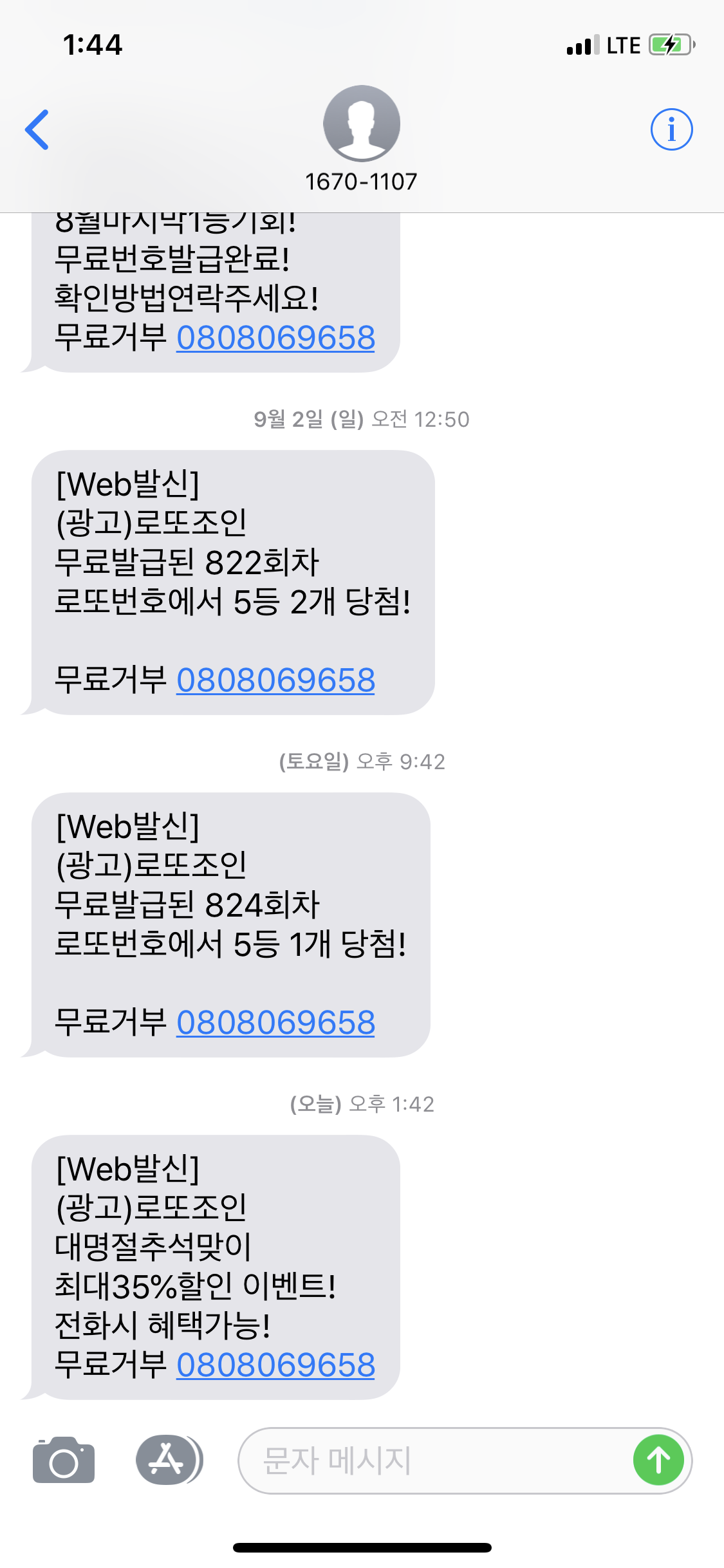This screenshot has width=724, height=1568.
Task: Open phone link in 무료번호발급완료 message
Action: 275,338
